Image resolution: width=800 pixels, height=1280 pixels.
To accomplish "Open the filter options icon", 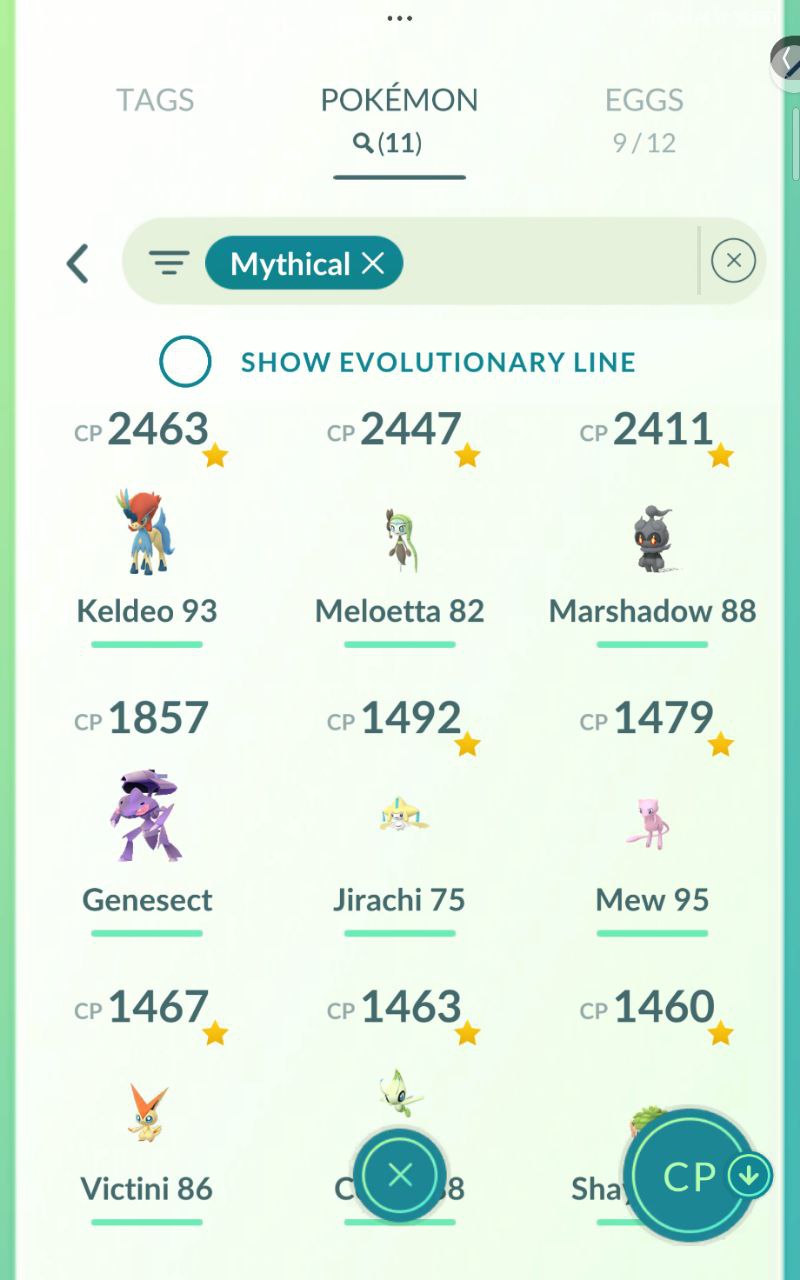I will click(169, 264).
